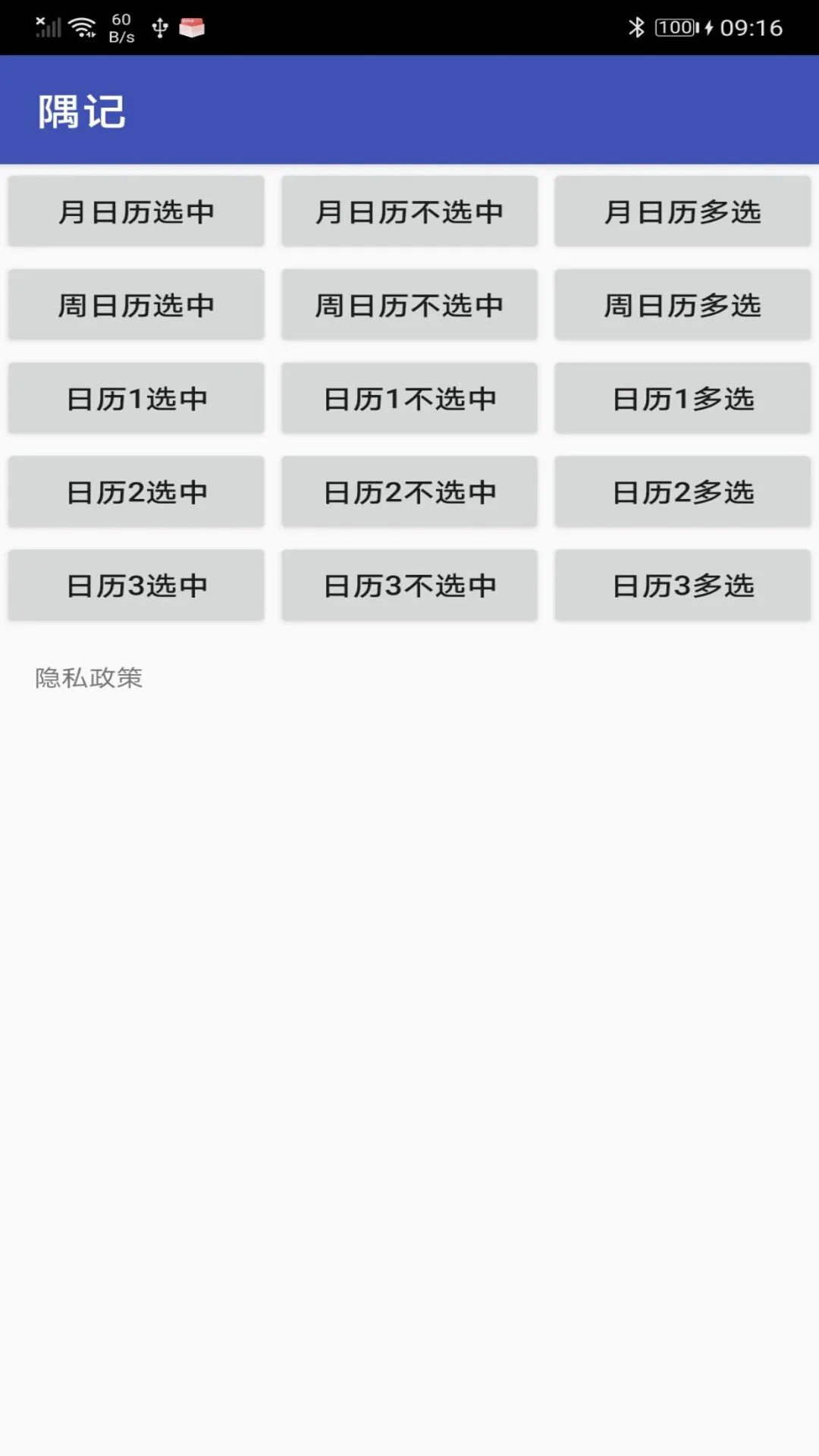Image resolution: width=819 pixels, height=1456 pixels.
Task: Select the 日历3不选中 button
Action: (409, 585)
